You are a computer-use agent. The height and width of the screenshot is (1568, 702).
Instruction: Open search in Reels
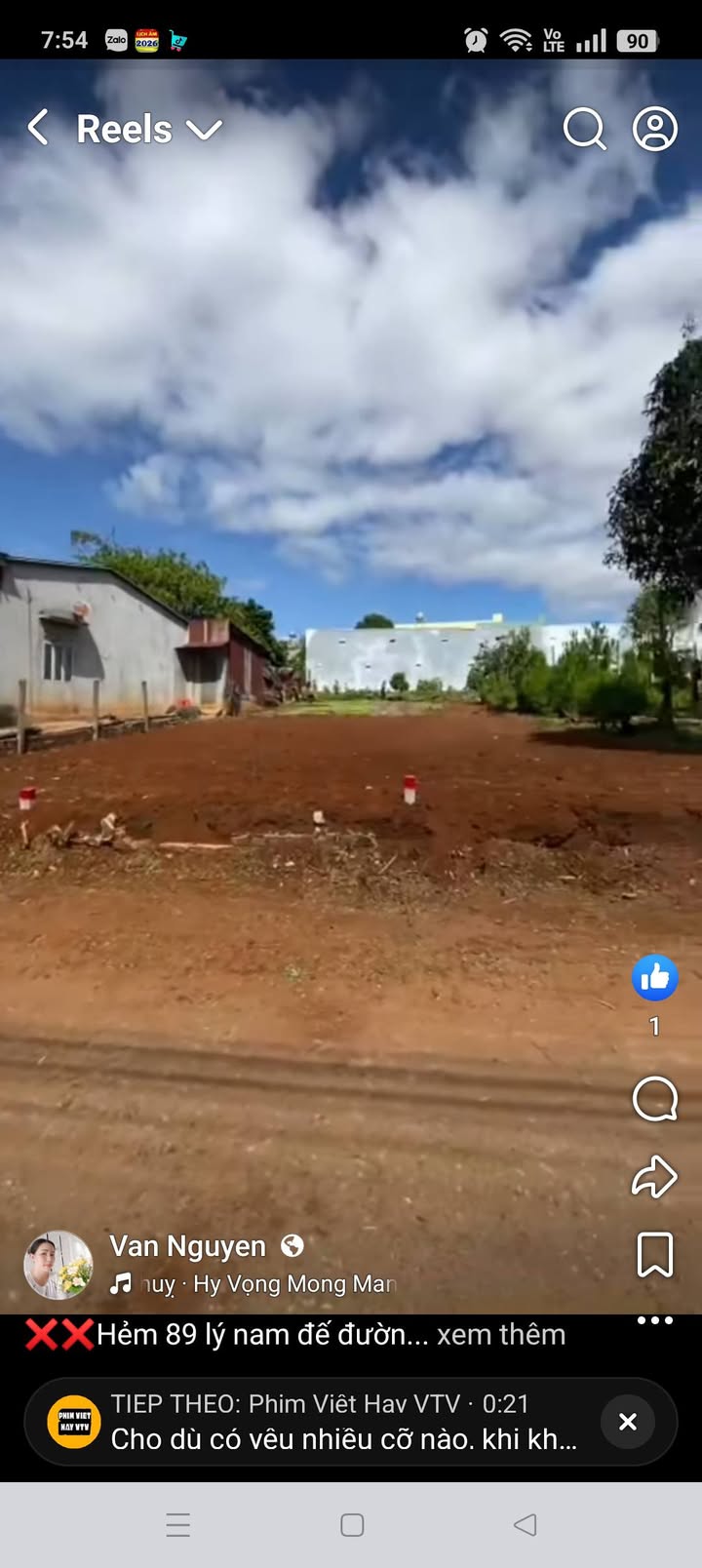click(584, 129)
